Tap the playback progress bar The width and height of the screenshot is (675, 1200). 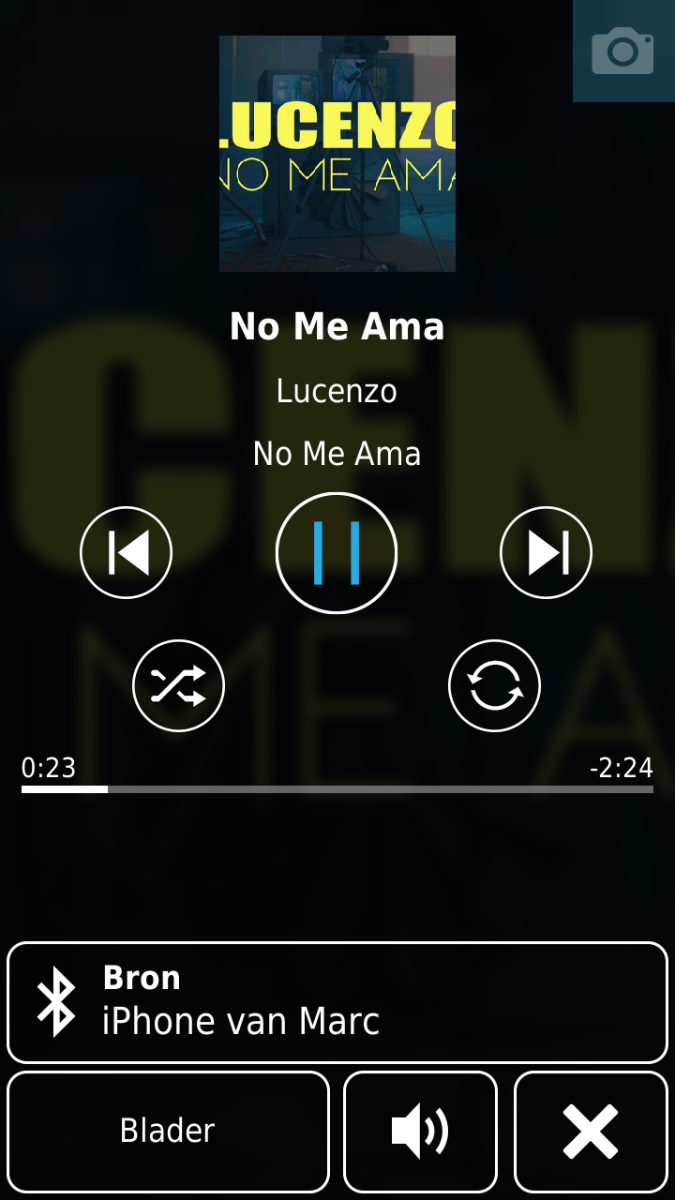(337, 789)
